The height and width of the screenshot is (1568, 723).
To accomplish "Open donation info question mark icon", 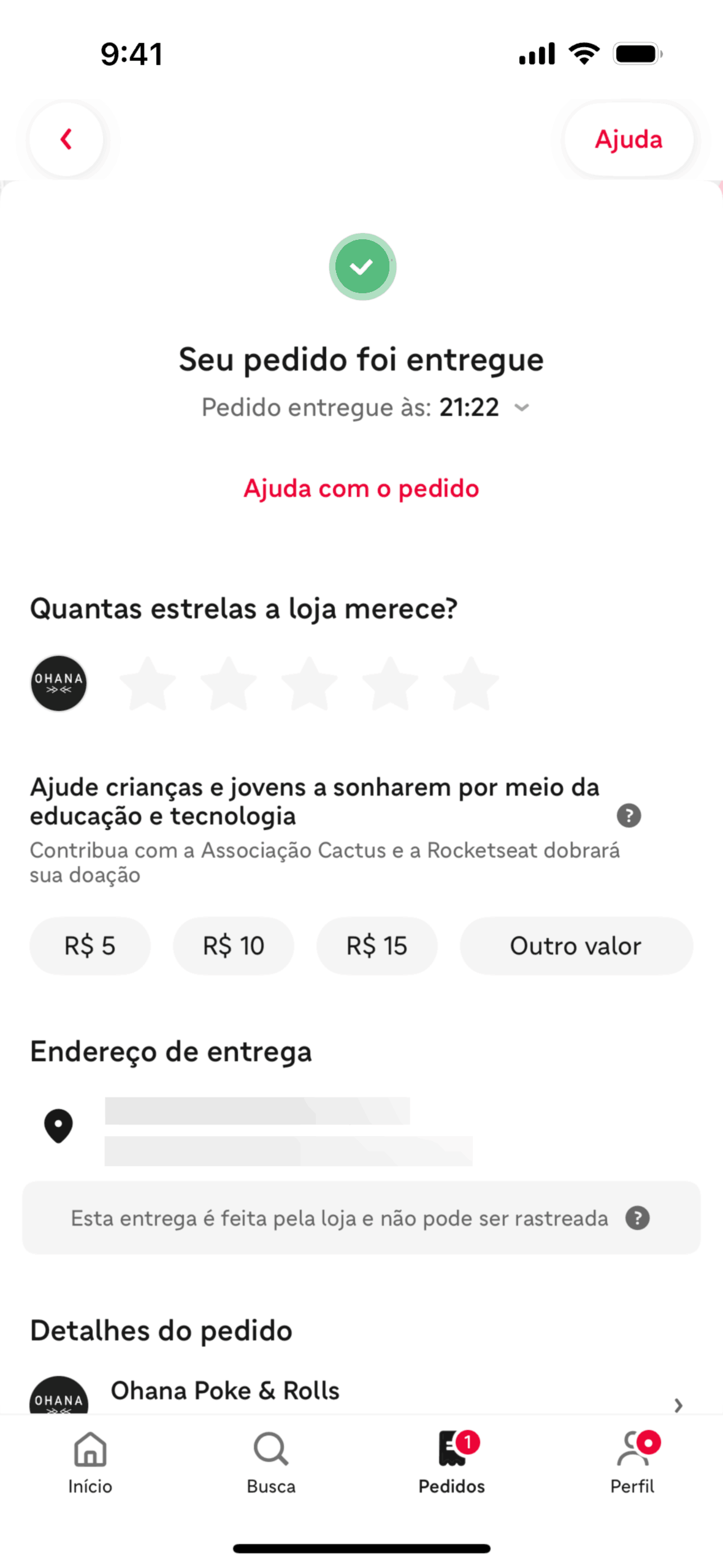I will point(629,815).
